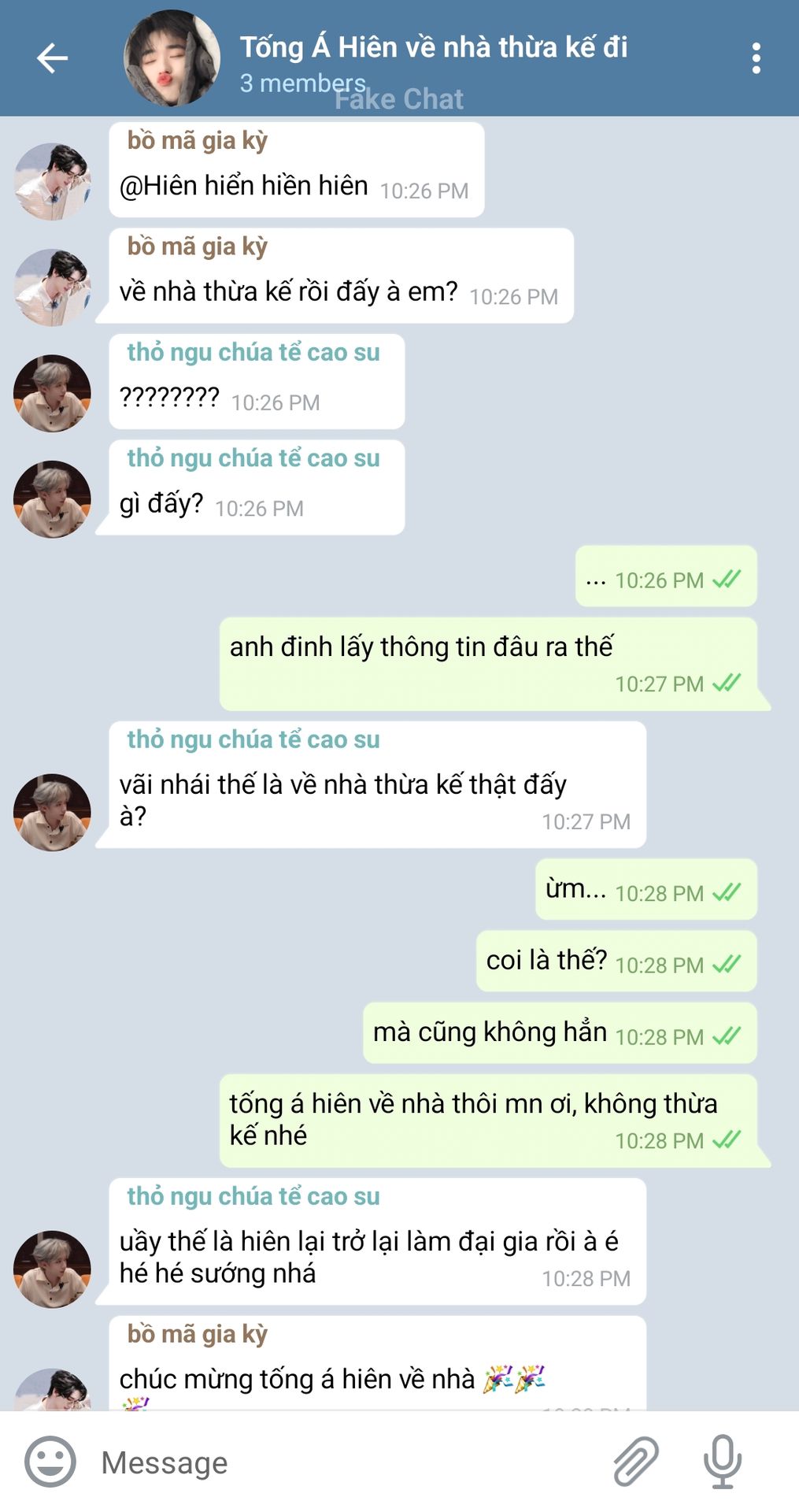Go back using the arrow icon

(x=52, y=58)
